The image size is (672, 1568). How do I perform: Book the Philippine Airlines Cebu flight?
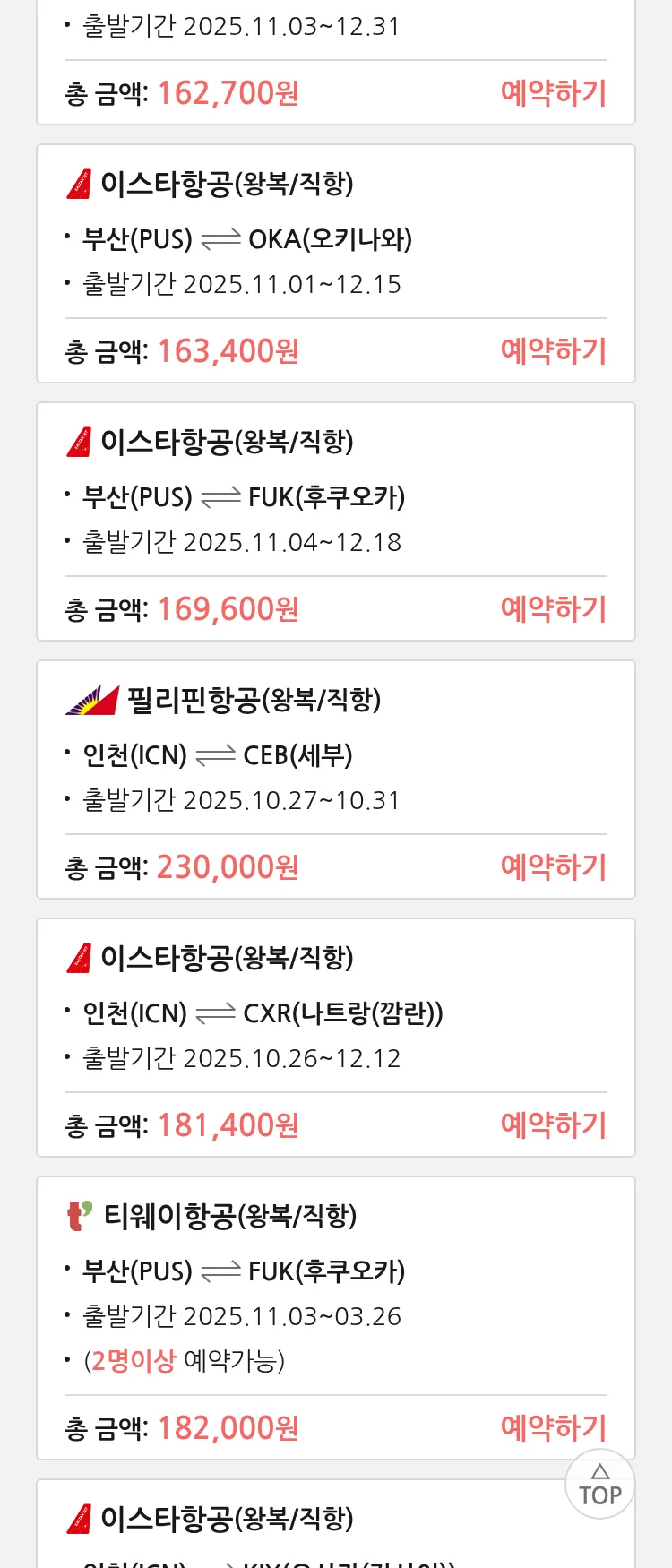point(554,867)
